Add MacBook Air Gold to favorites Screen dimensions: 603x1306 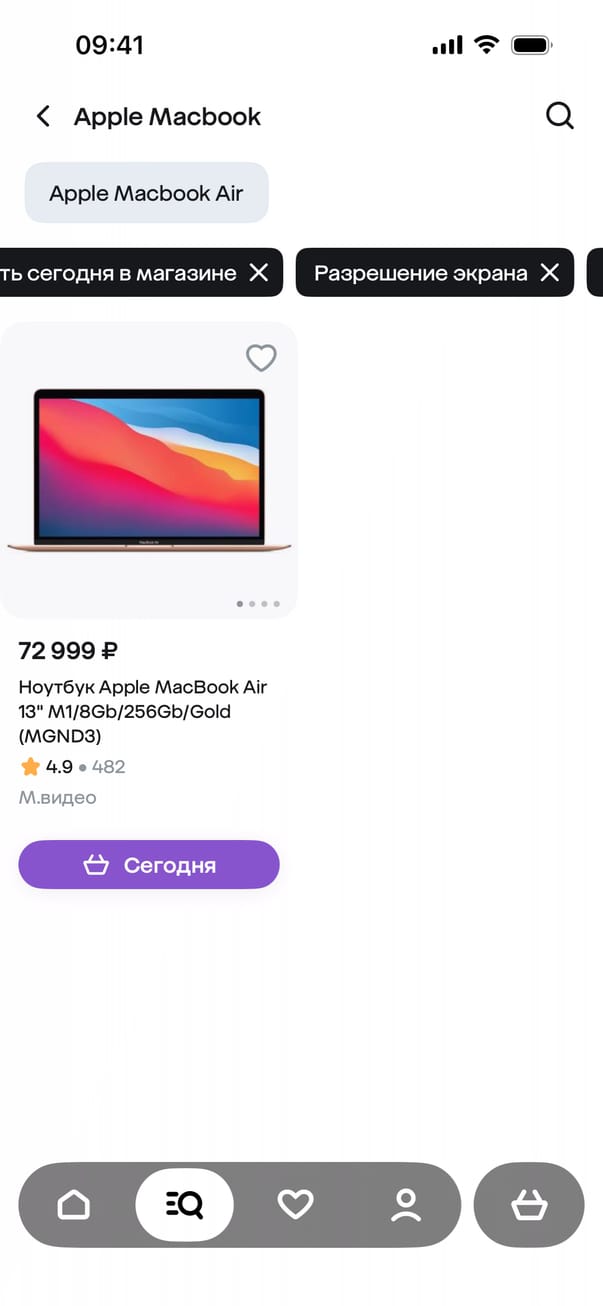point(261,358)
